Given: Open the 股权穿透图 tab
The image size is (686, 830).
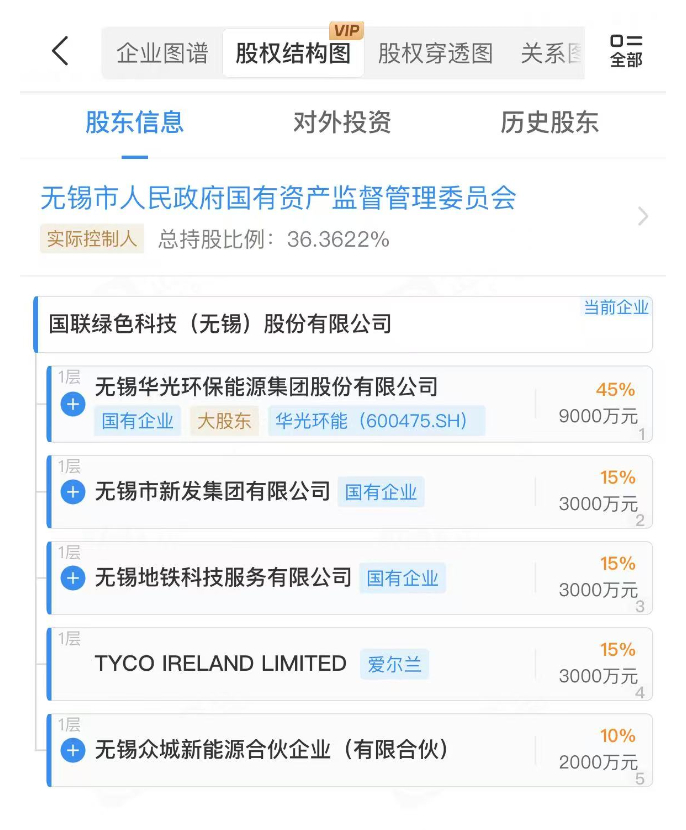Looking at the screenshot, I should (x=435, y=53).
